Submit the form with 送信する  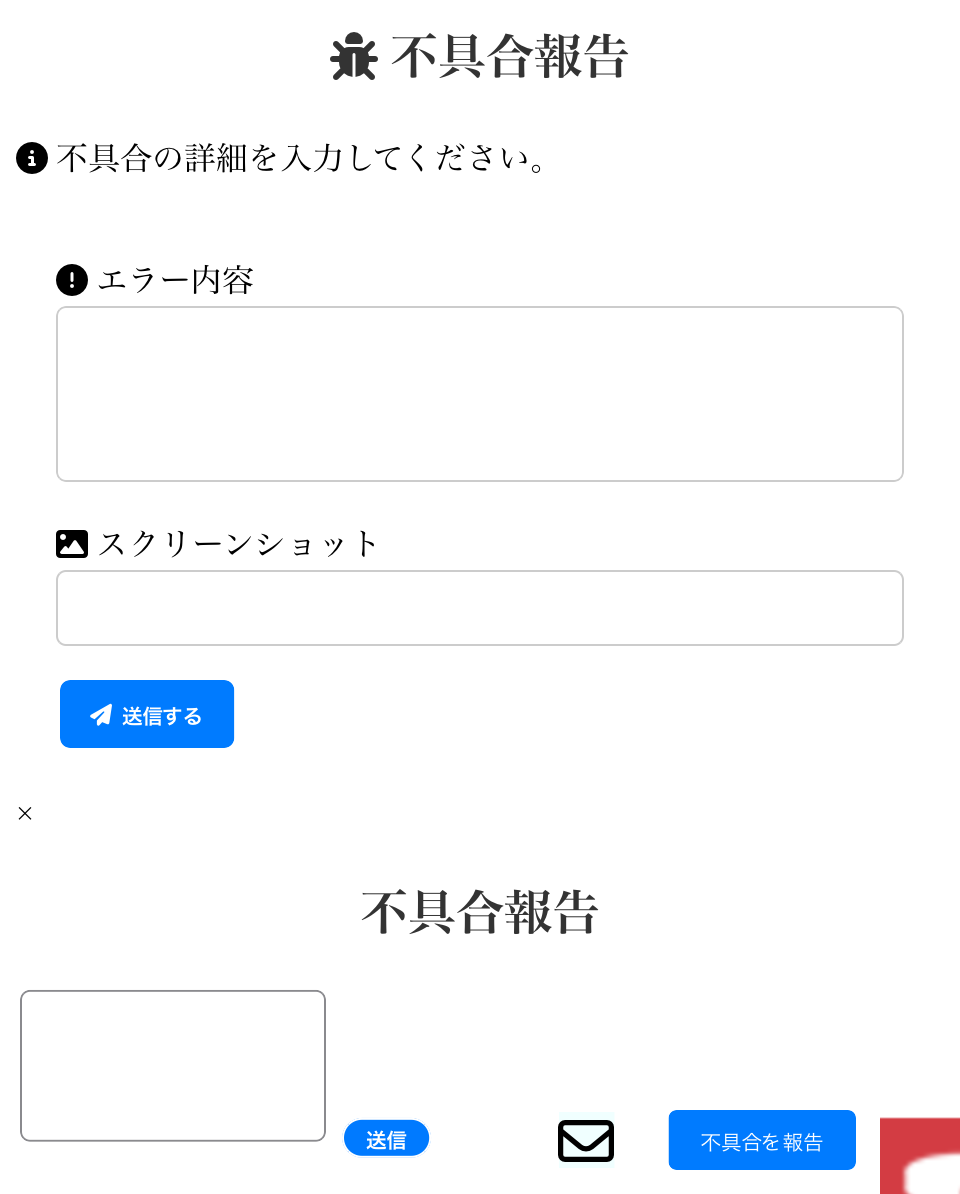(147, 714)
